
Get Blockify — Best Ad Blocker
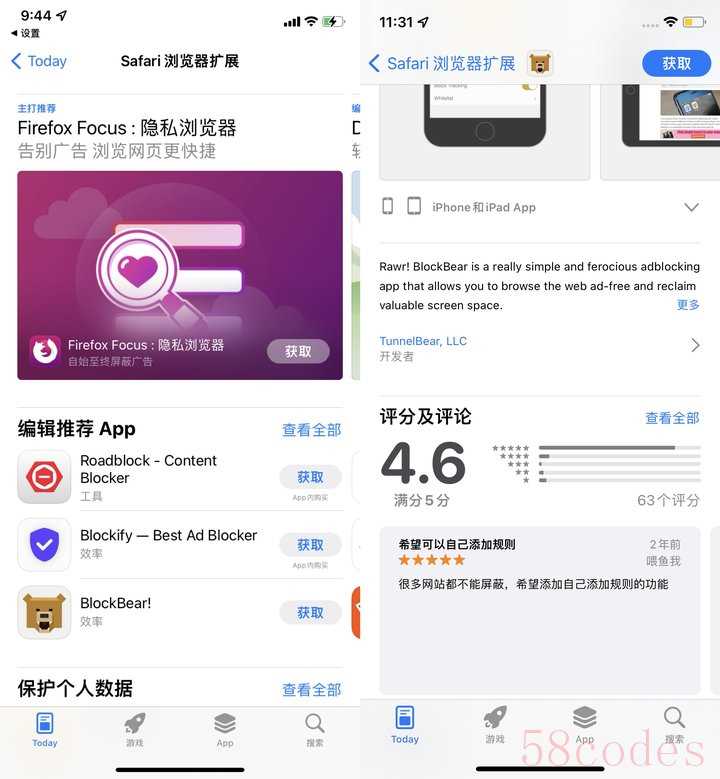click(x=310, y=545)
